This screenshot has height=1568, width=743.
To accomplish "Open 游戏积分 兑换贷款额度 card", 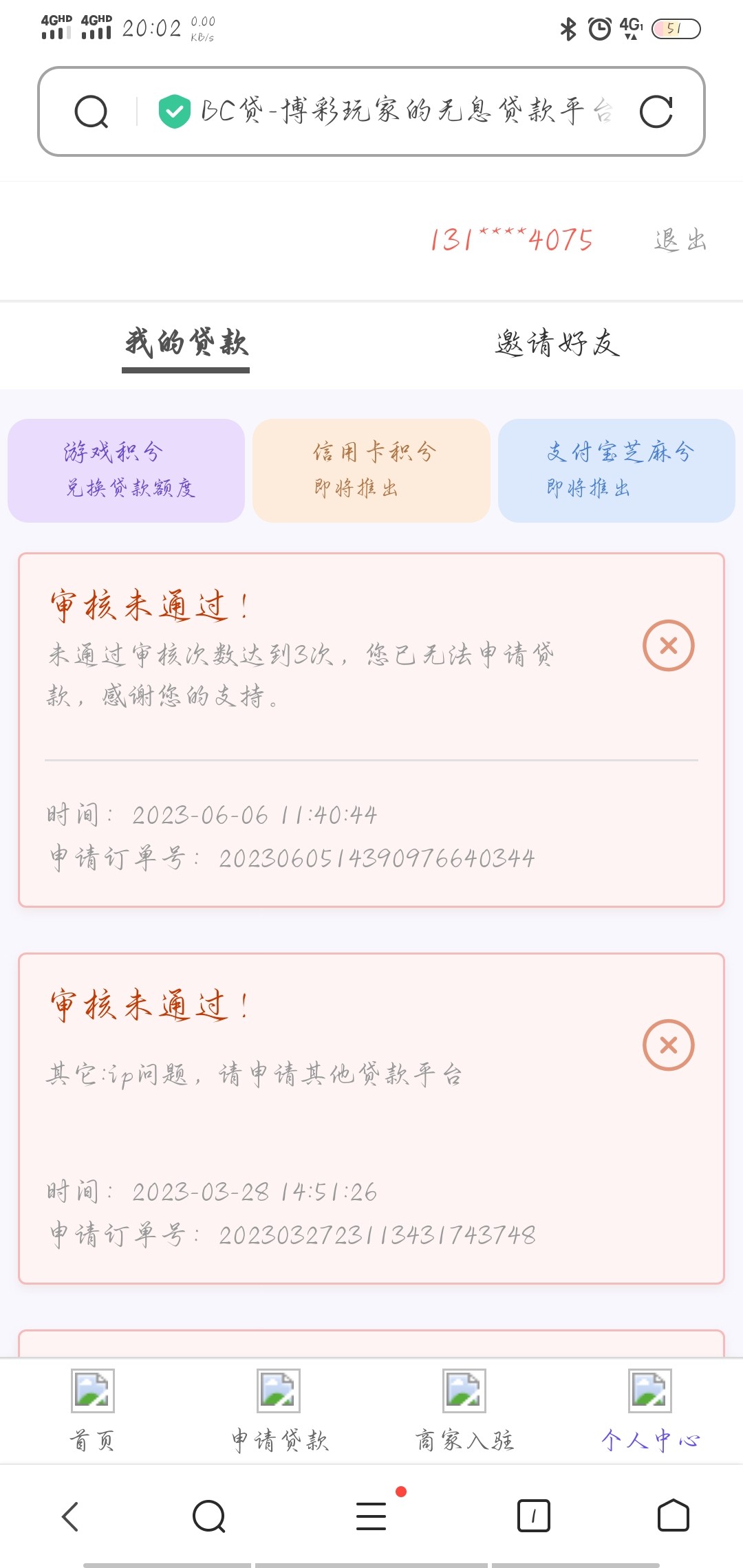I will (127, 470).
